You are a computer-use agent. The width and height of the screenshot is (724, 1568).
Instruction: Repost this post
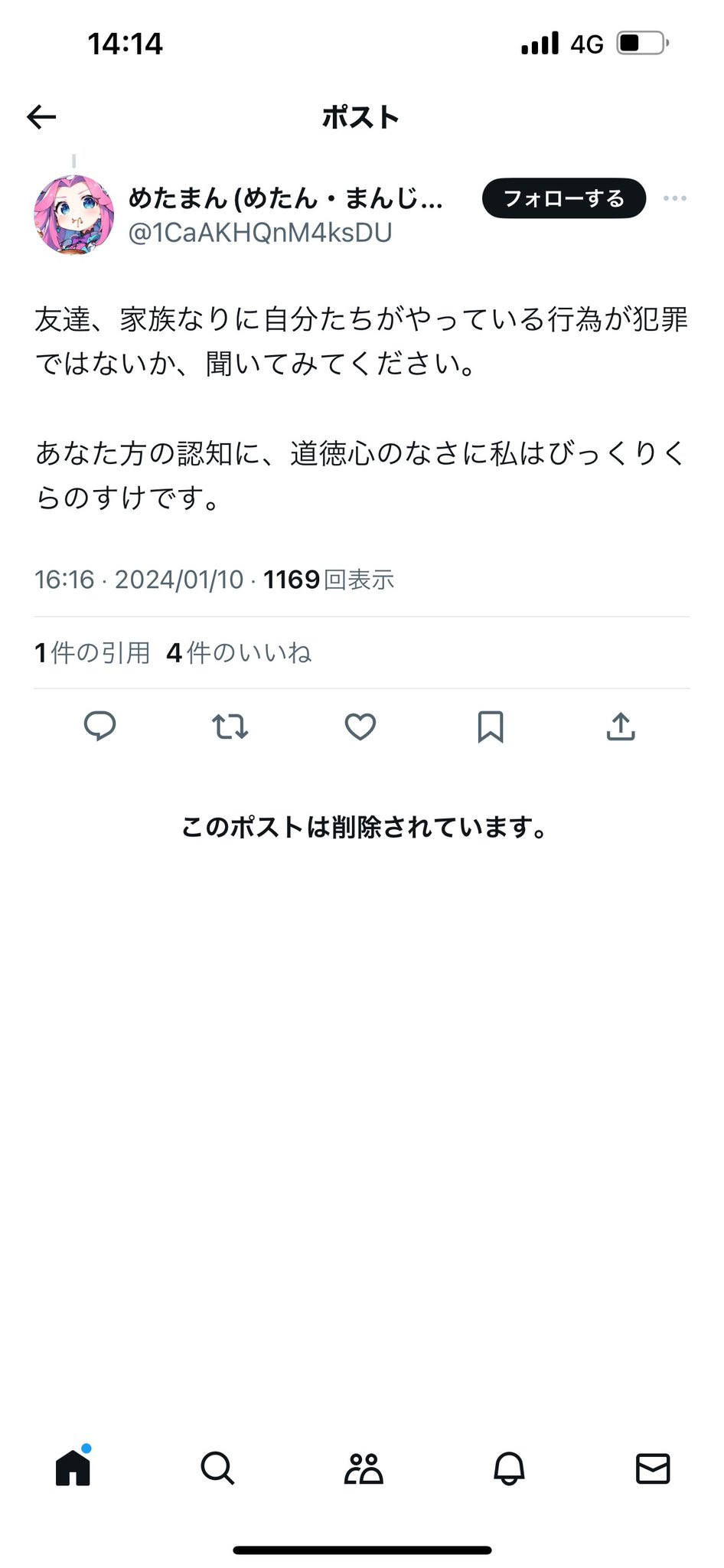pyautogui.click(x=230, y=726)
